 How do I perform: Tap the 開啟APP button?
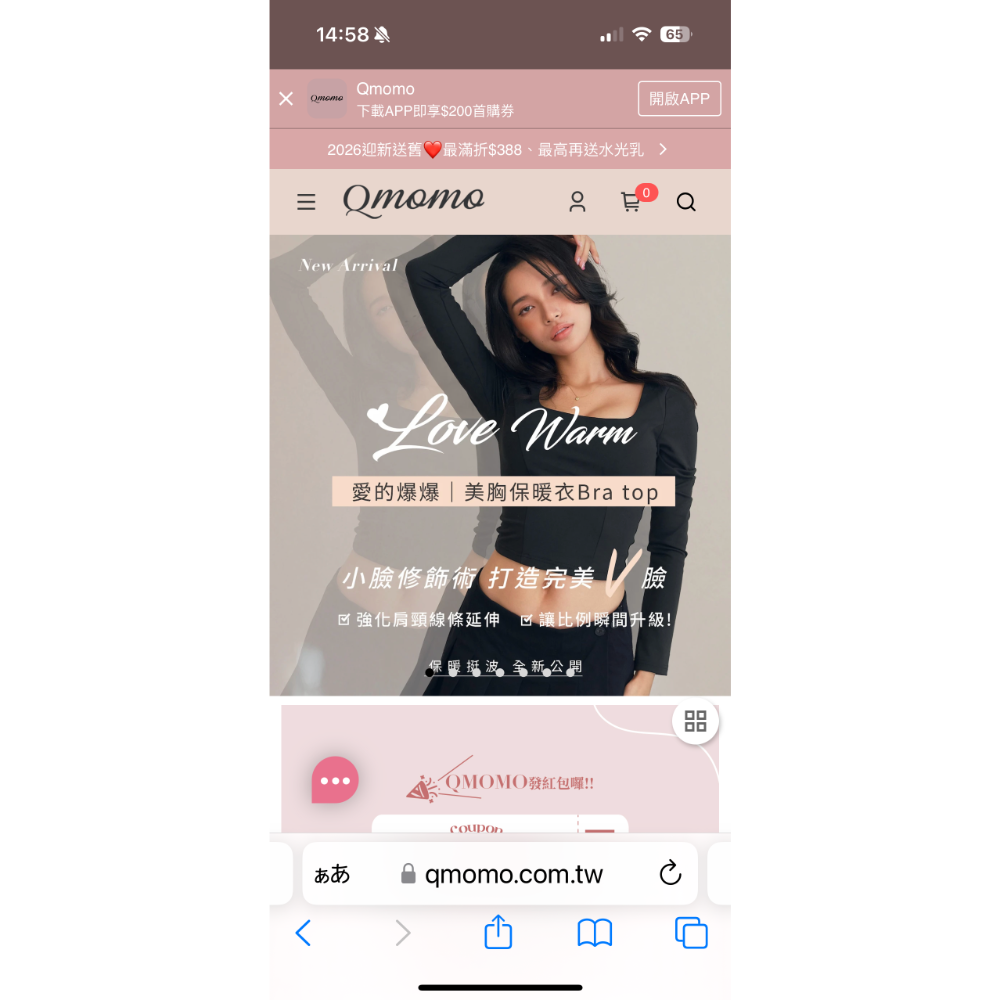(679, 98)
